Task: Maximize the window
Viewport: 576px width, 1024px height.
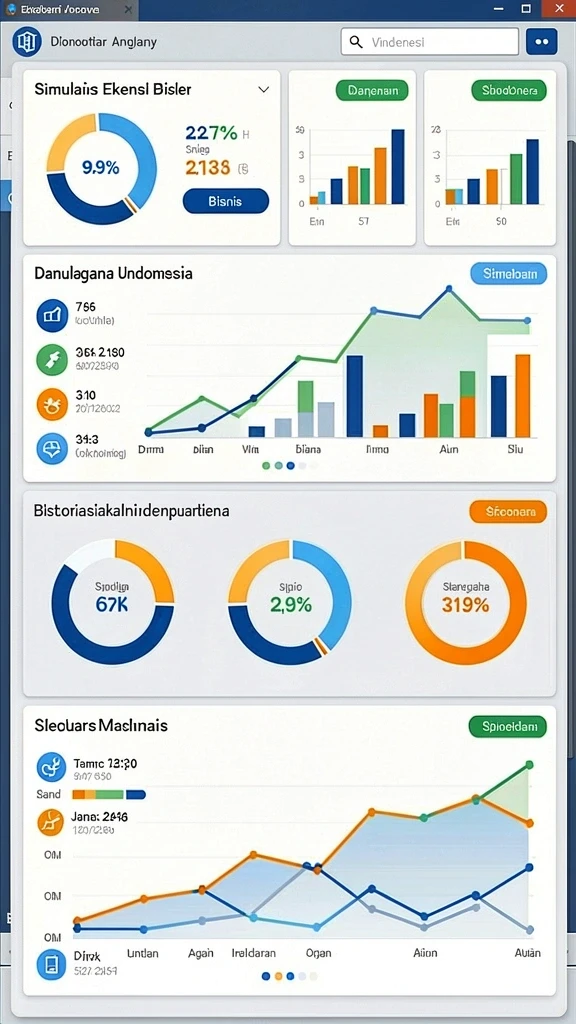Action: click(526, 9)
